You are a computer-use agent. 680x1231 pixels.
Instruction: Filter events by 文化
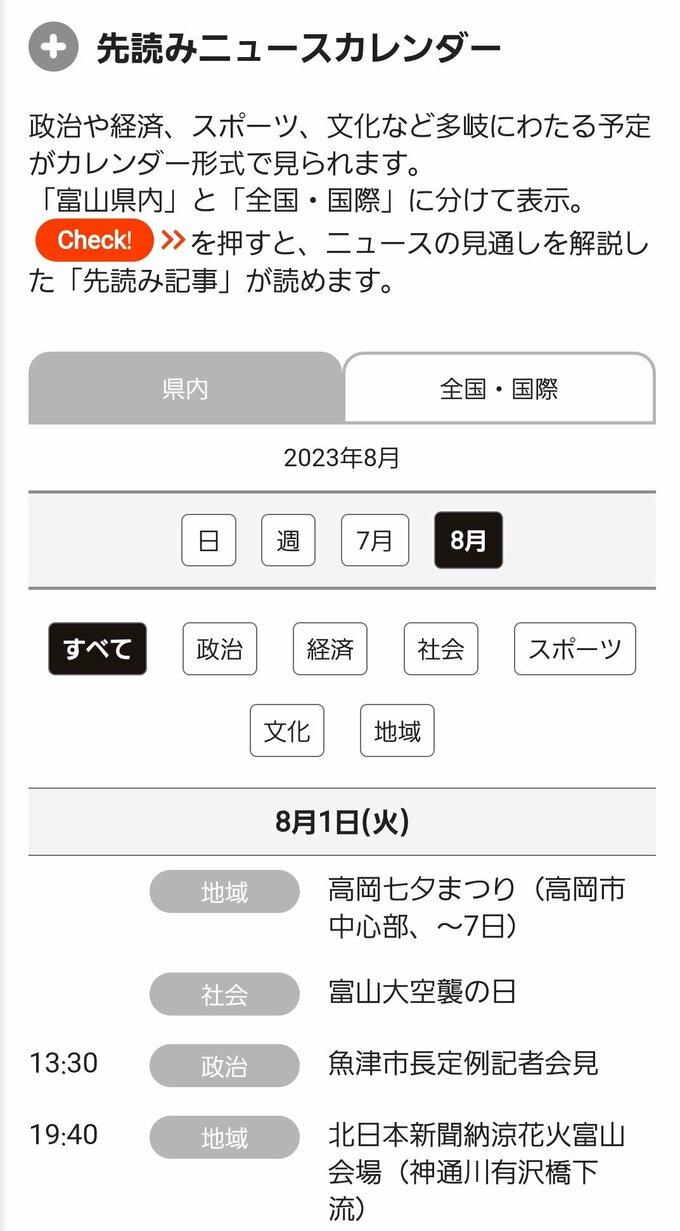pyautogui.click(x=287, y=731)
